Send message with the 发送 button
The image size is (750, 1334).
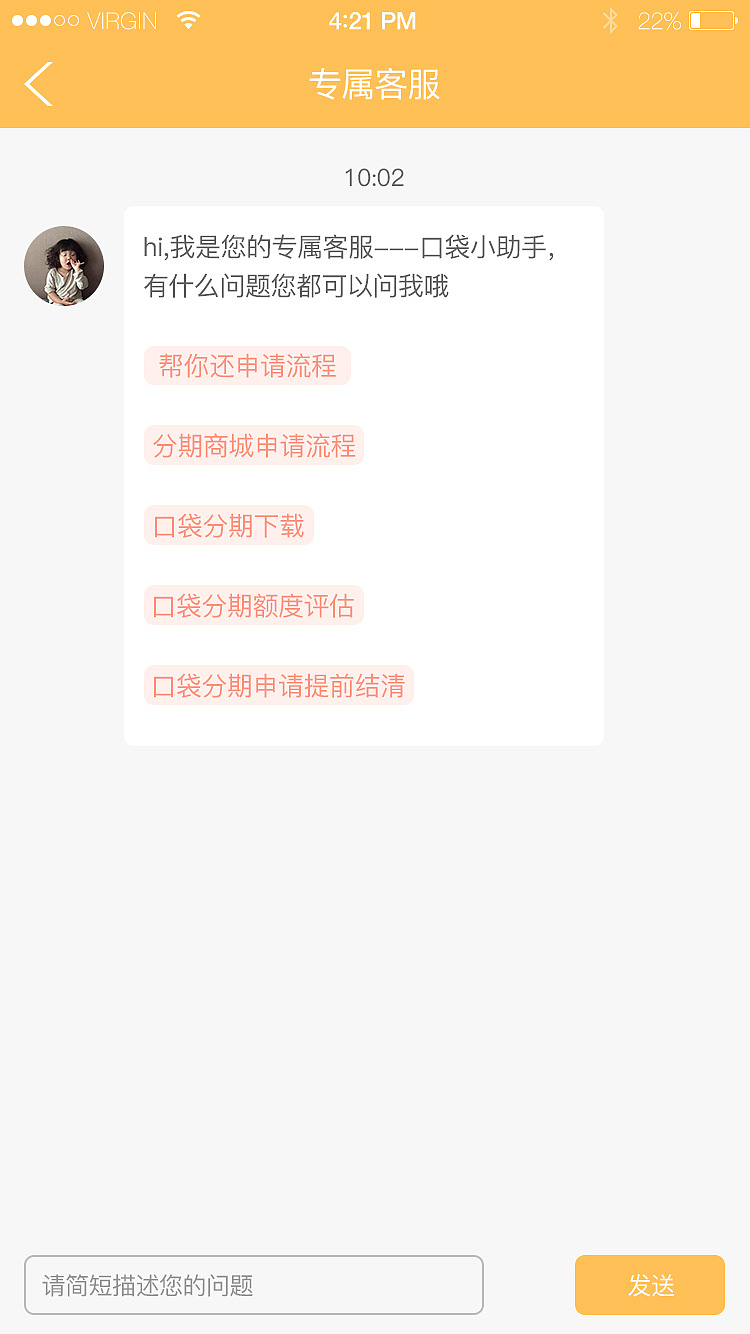(649, 1285)
